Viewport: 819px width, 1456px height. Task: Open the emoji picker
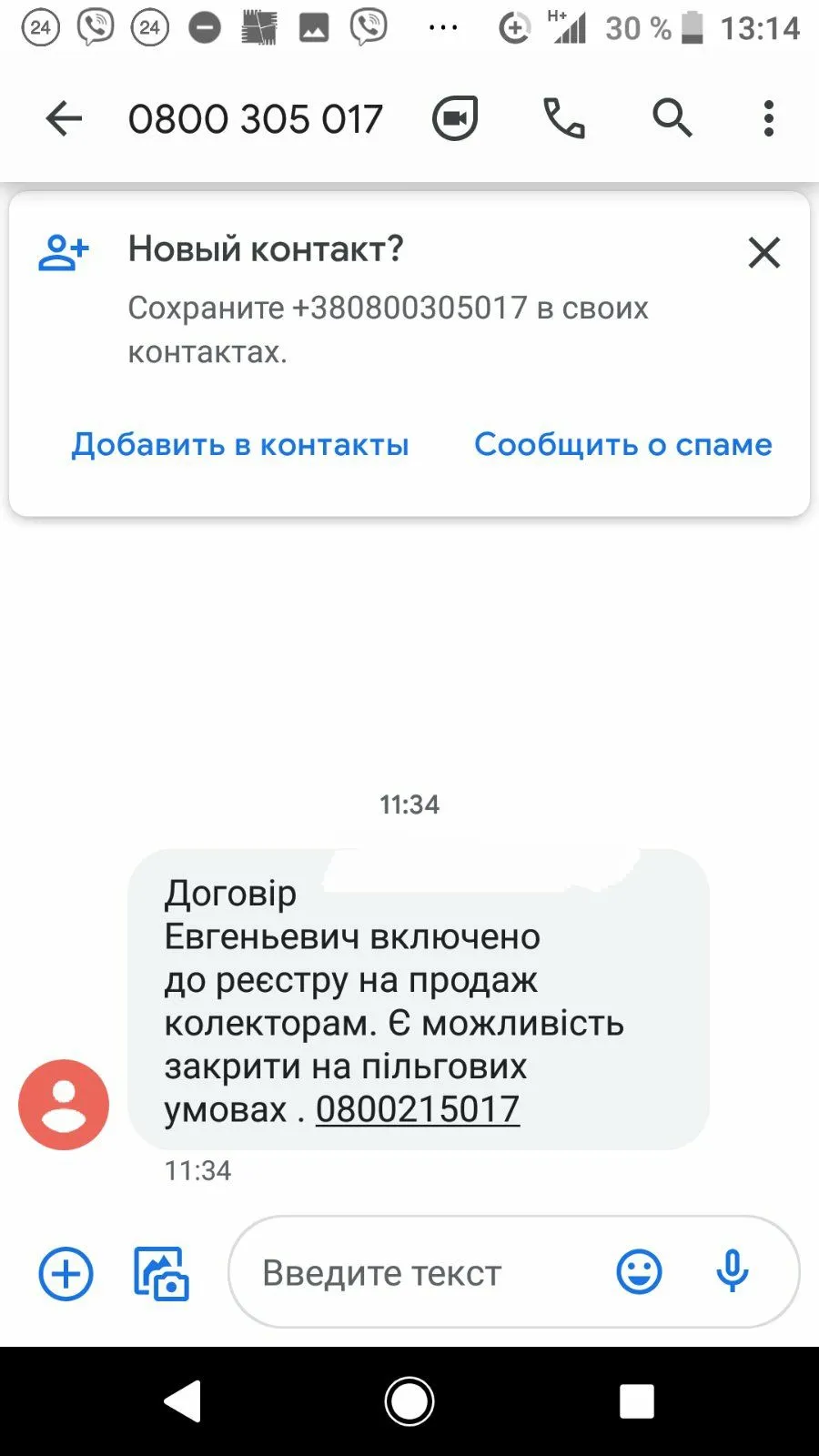(x=640, y=1272)
